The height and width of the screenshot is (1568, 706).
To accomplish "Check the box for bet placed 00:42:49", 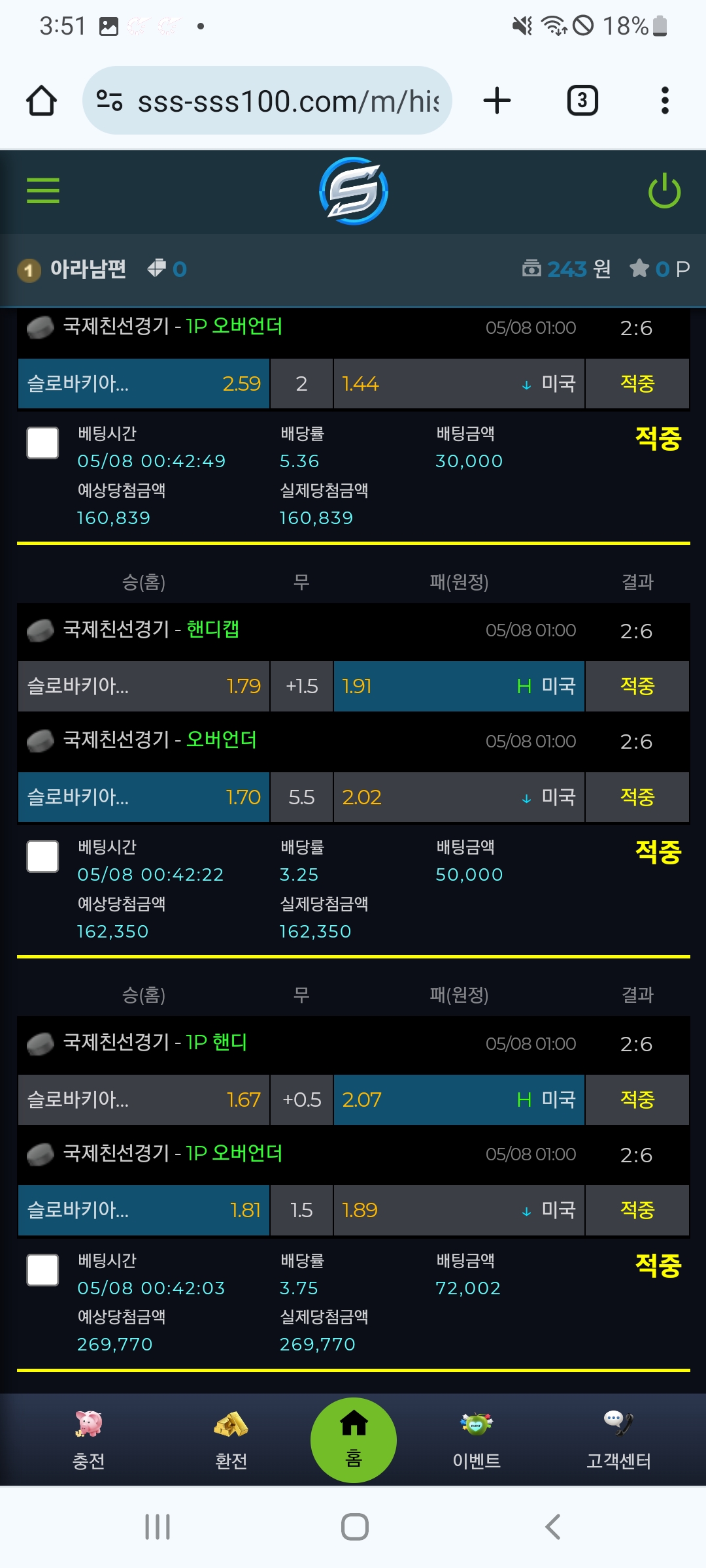I will click(42, 443).
